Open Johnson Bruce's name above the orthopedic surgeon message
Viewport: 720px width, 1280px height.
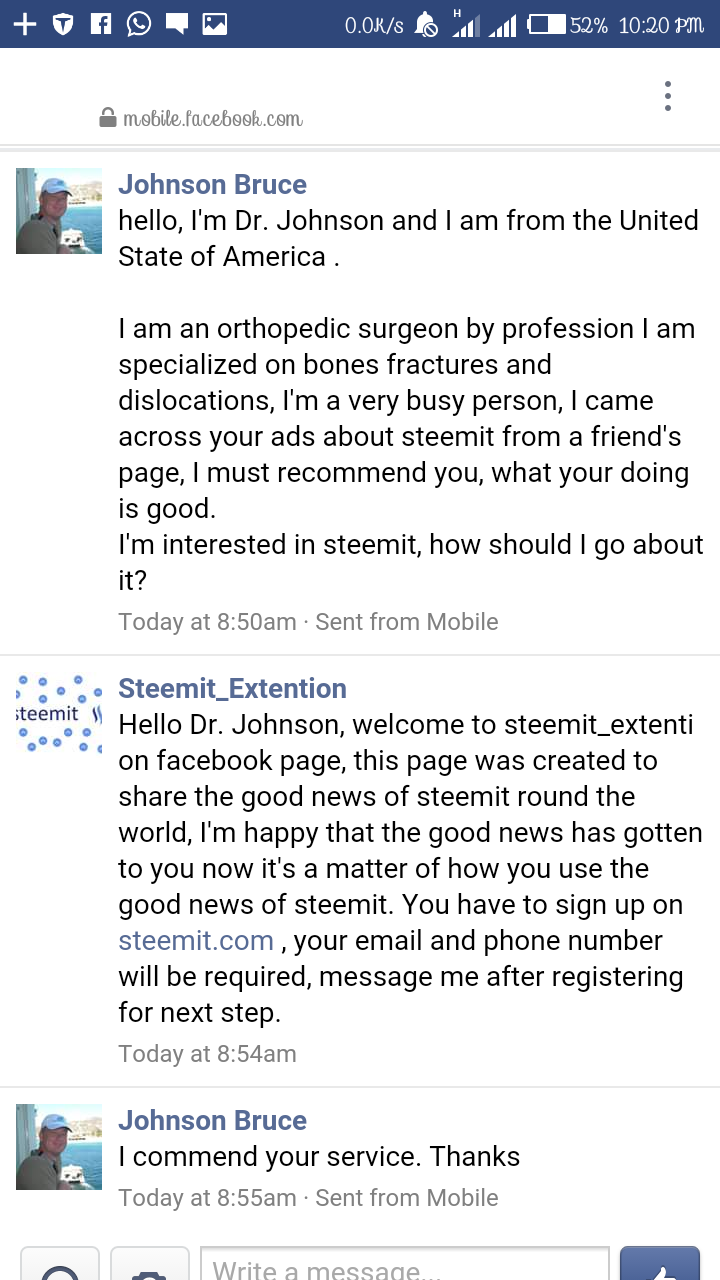212,184
